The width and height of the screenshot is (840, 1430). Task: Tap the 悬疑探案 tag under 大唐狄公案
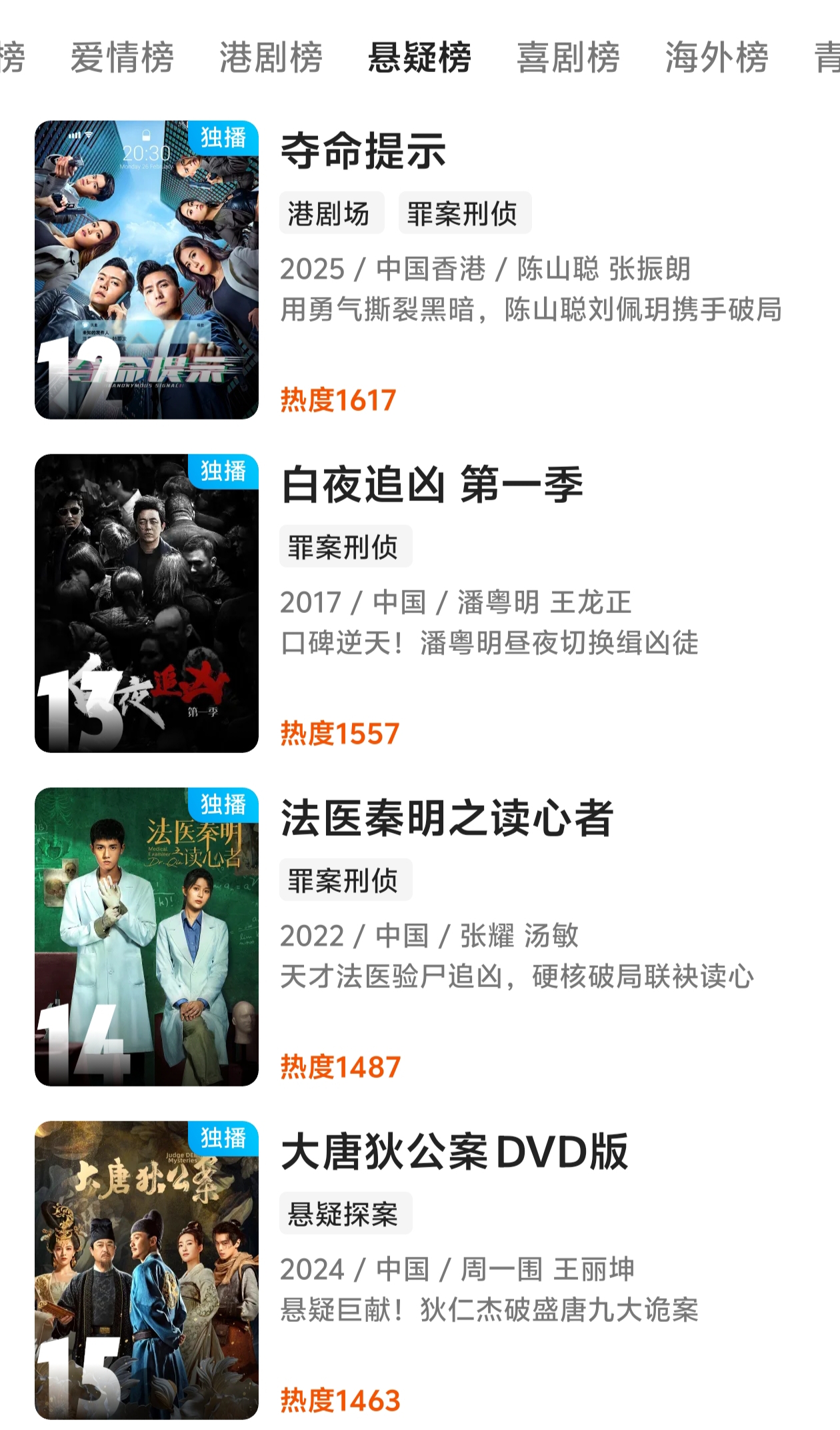(345, 1214)
